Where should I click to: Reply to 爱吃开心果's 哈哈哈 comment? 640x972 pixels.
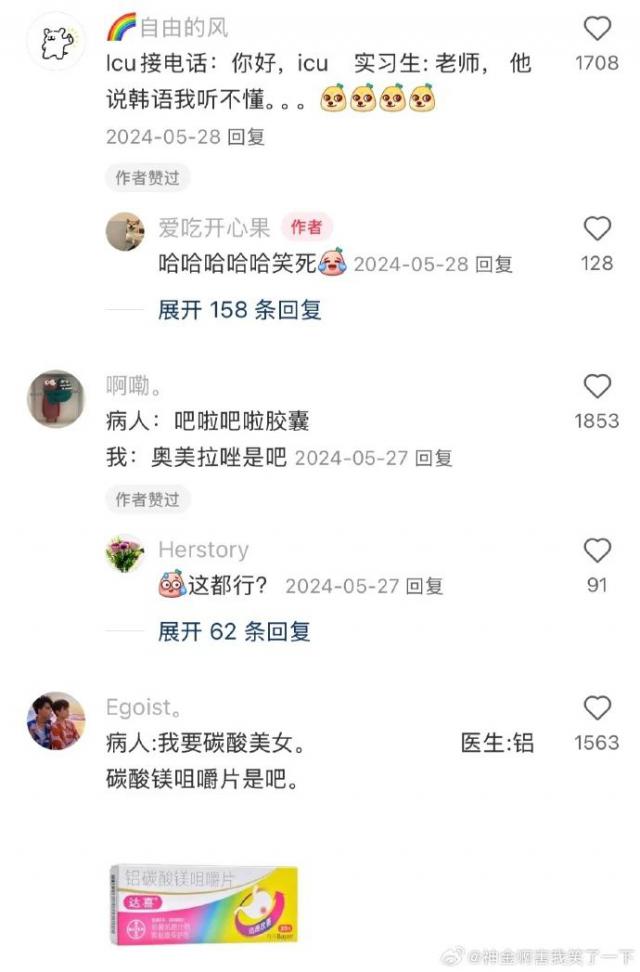(494, 265)
